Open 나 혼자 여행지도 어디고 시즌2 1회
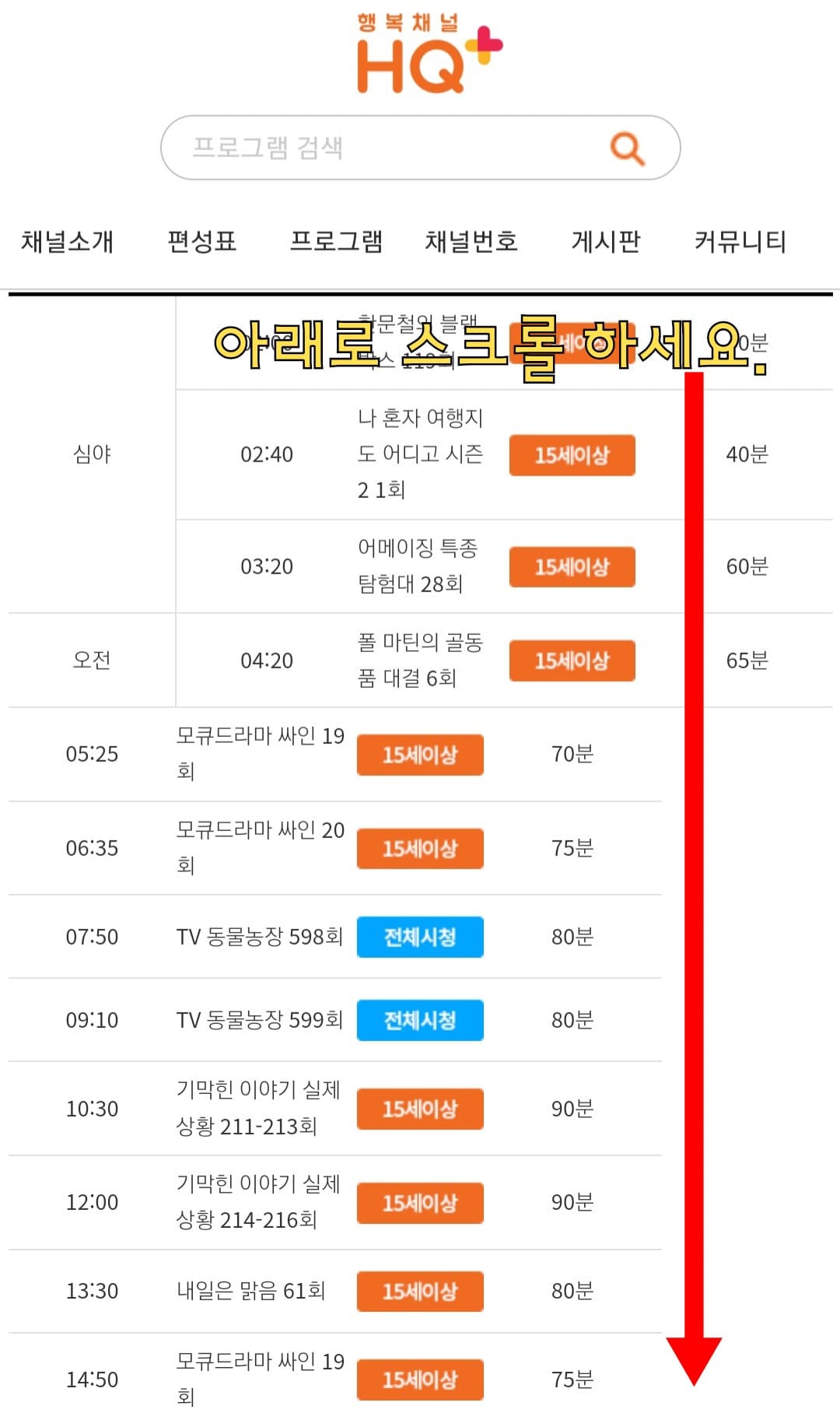The image size is (840, 1420). tap(420, 455)
